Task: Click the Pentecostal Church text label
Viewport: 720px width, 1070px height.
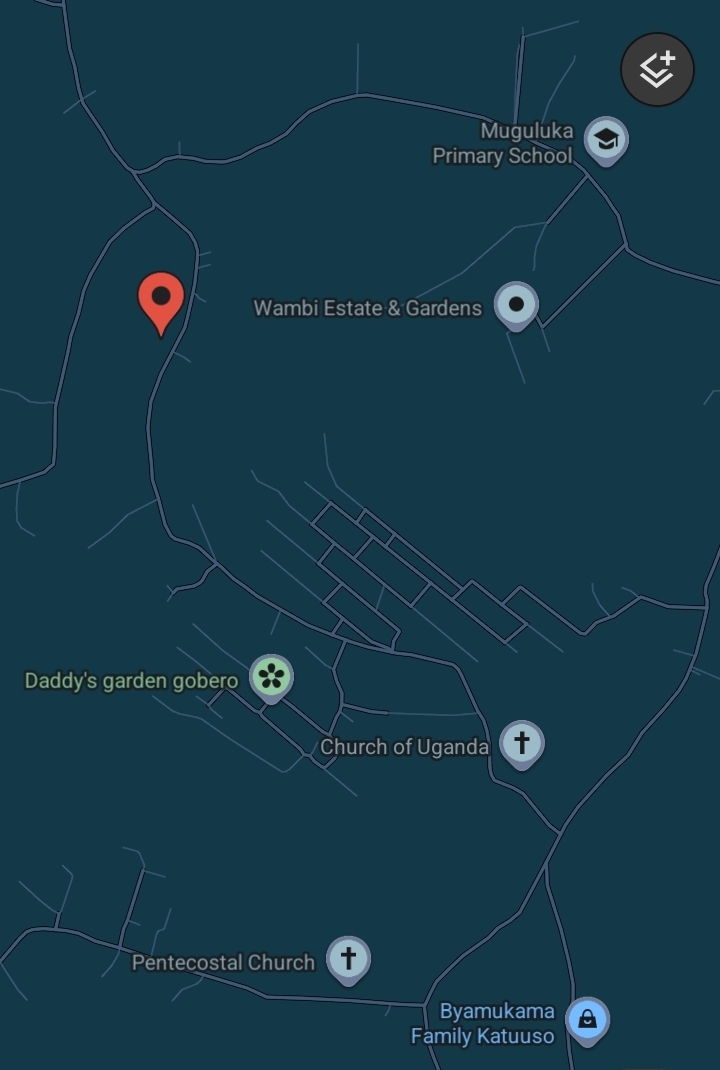Action: pos(222,961)
